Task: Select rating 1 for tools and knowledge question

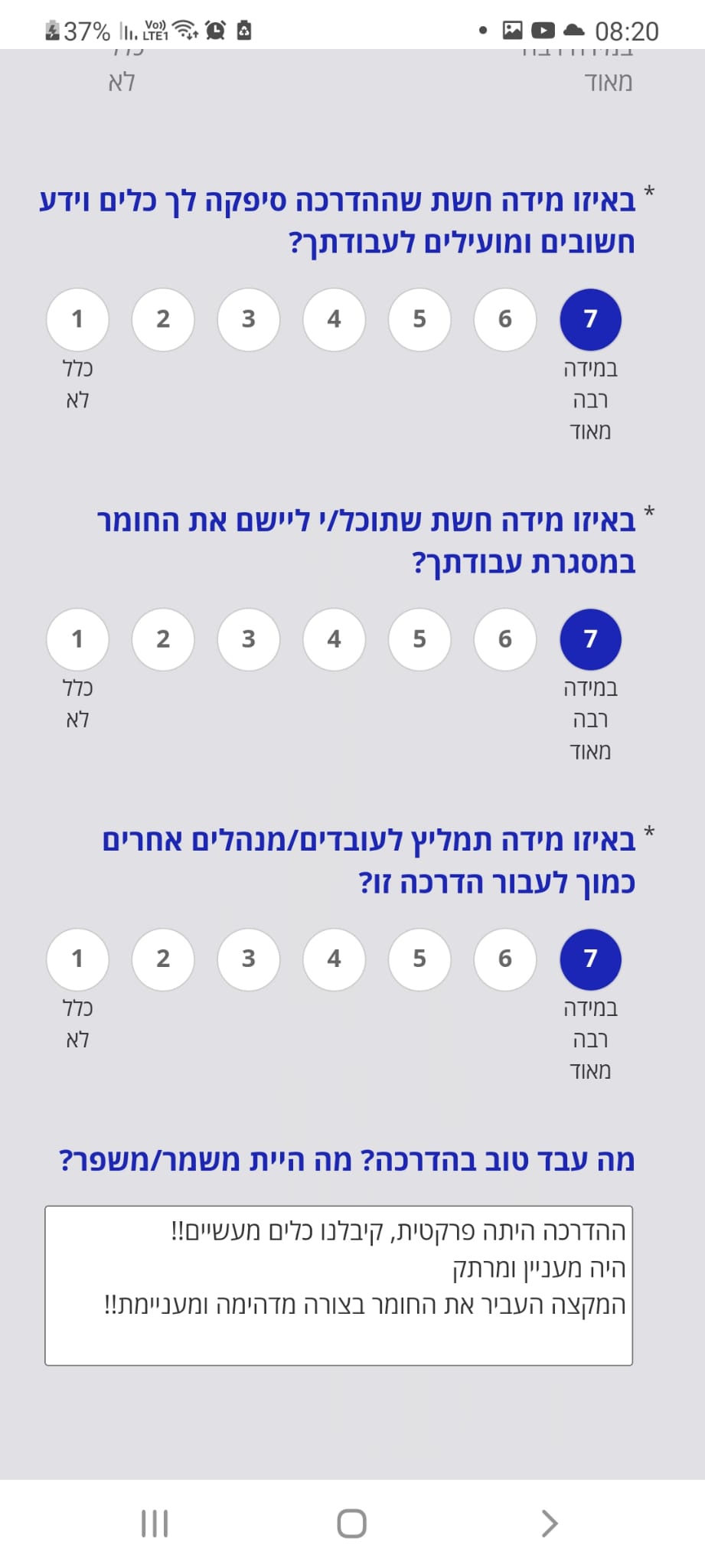Action: coord(77,319)
